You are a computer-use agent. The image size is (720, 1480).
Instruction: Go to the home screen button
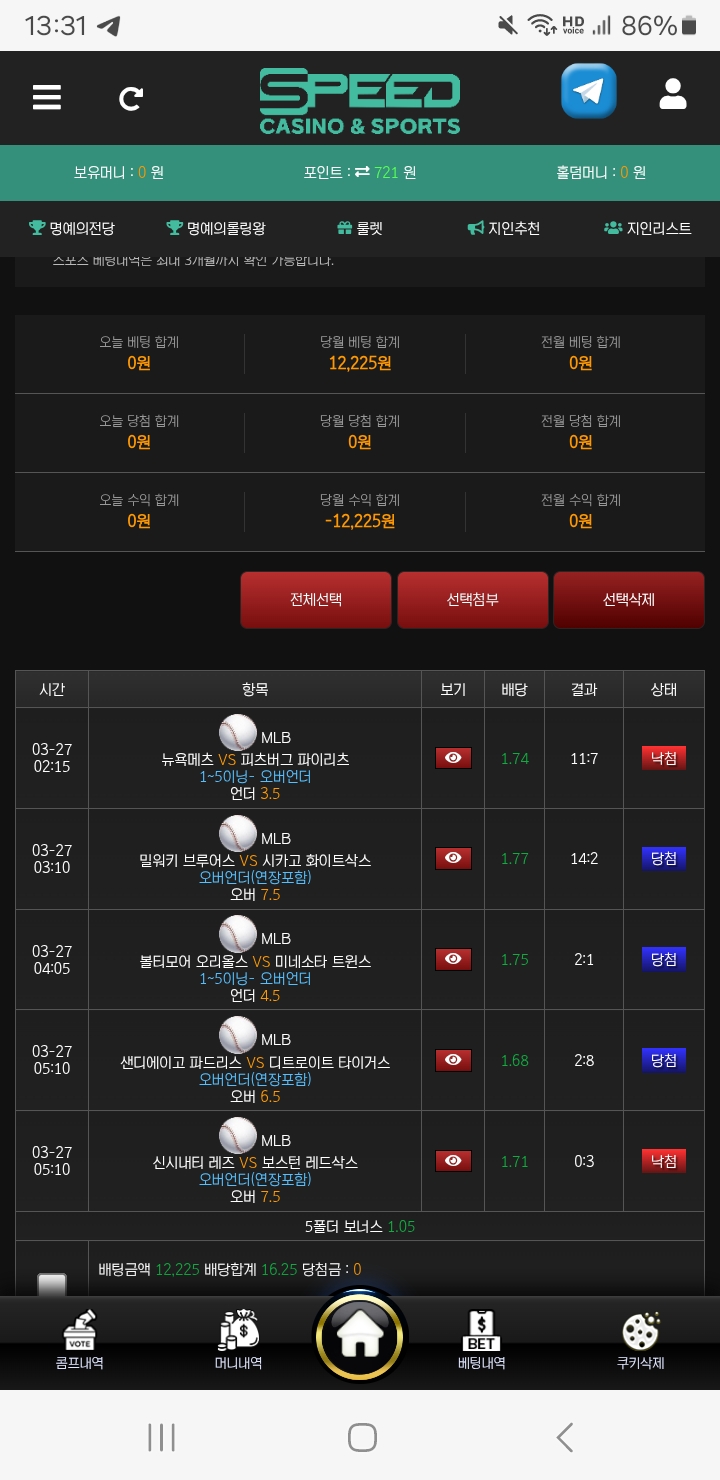(360, 1338)
